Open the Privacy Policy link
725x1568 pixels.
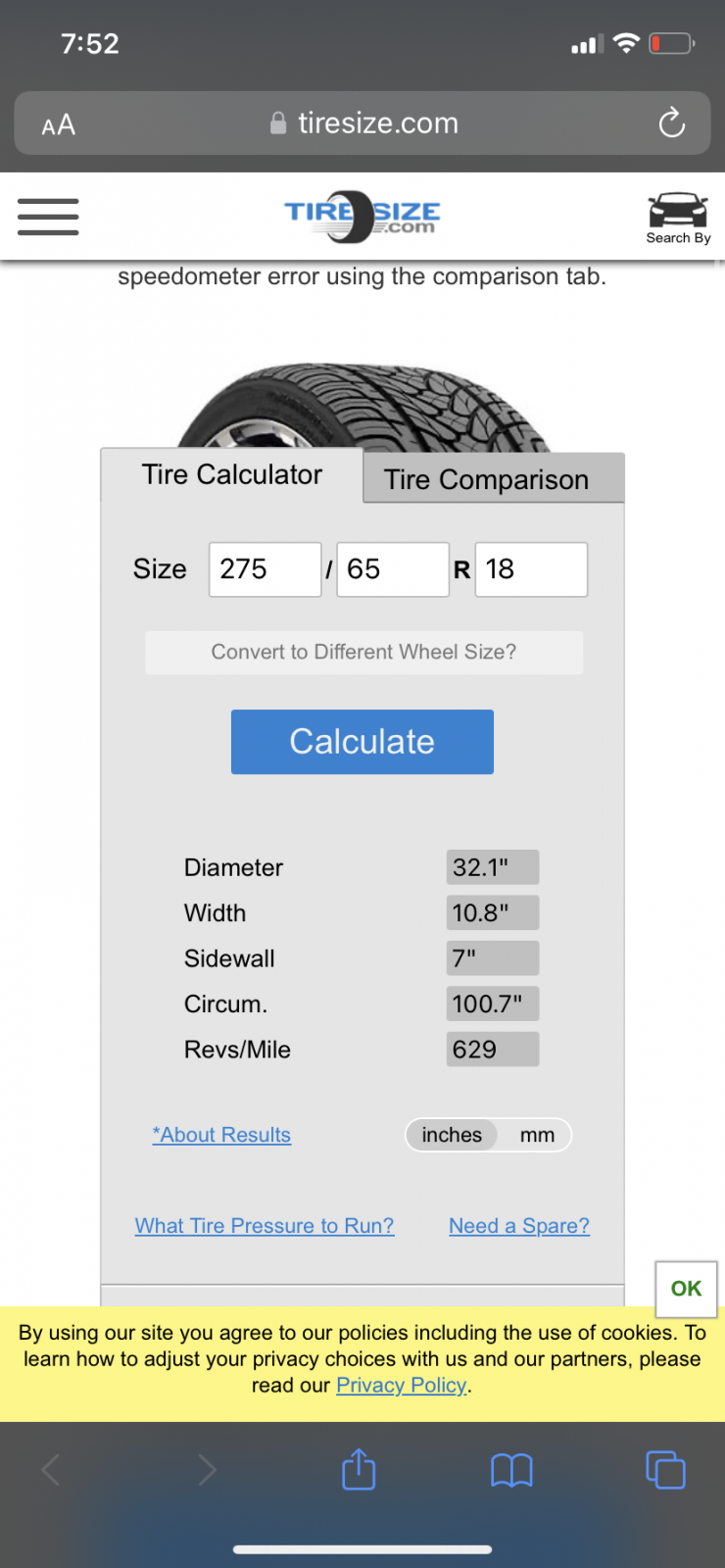tap(402, 1385)
